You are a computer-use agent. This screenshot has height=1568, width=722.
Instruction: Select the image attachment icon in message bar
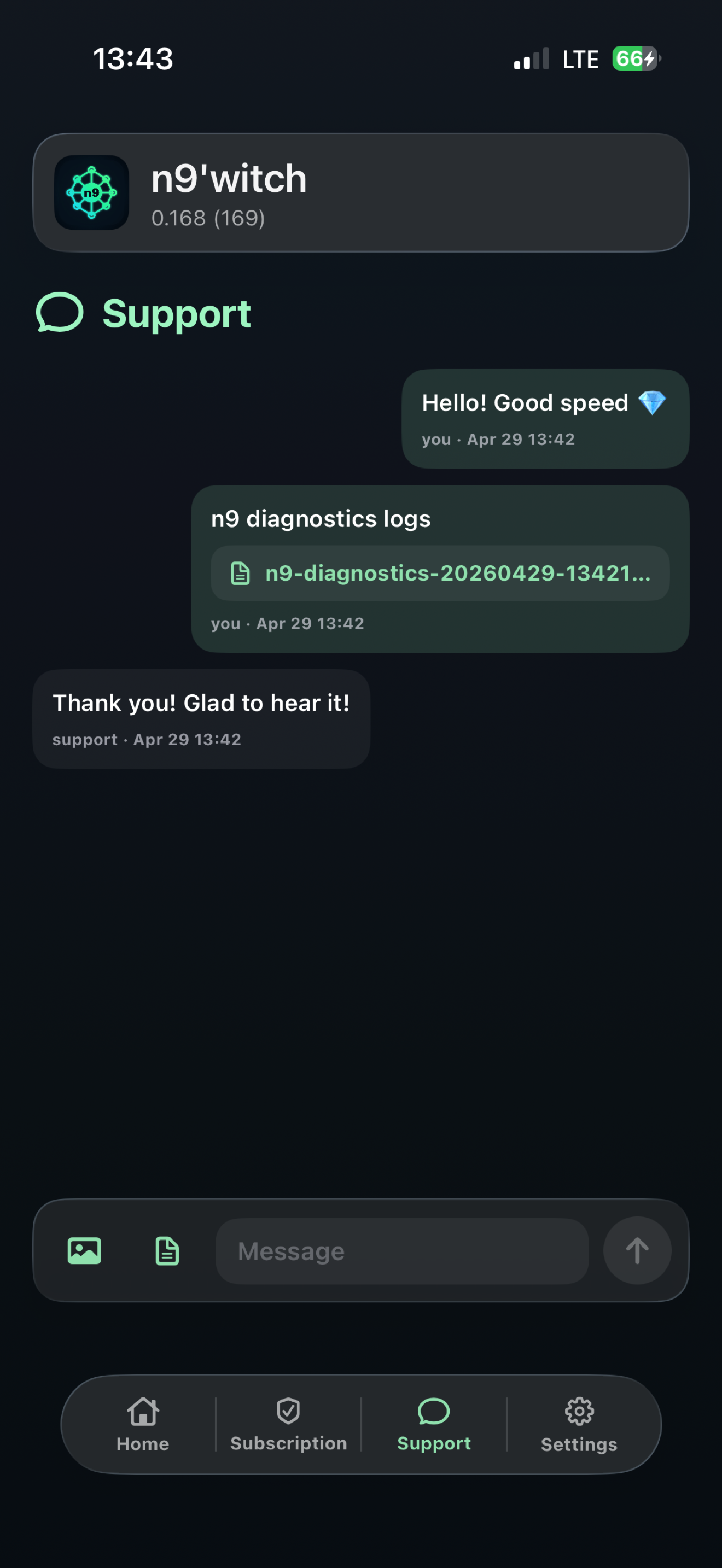click(84, 1250)
